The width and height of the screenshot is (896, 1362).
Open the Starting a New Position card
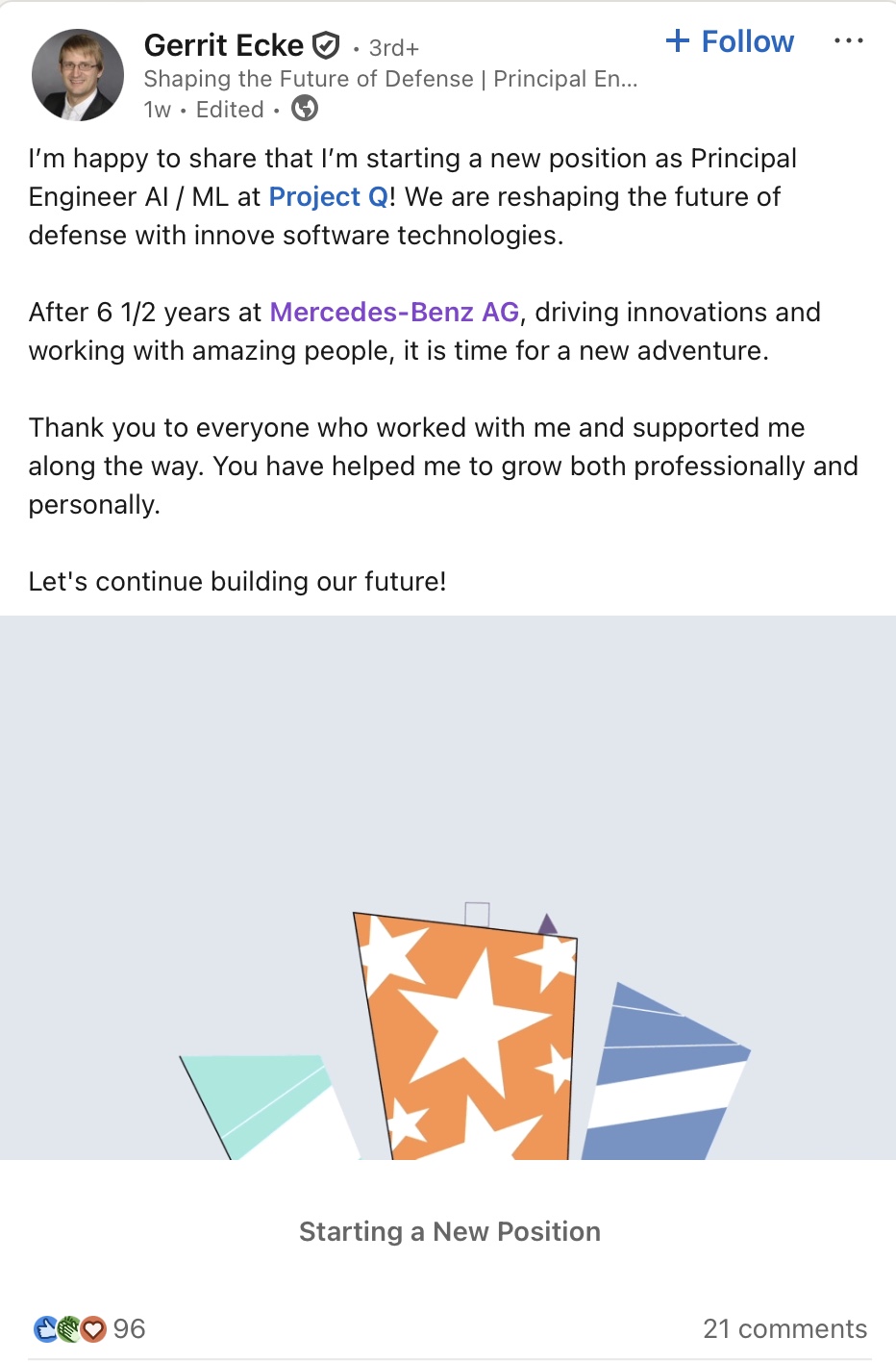pyautogui.click(x=449, y=1231)
